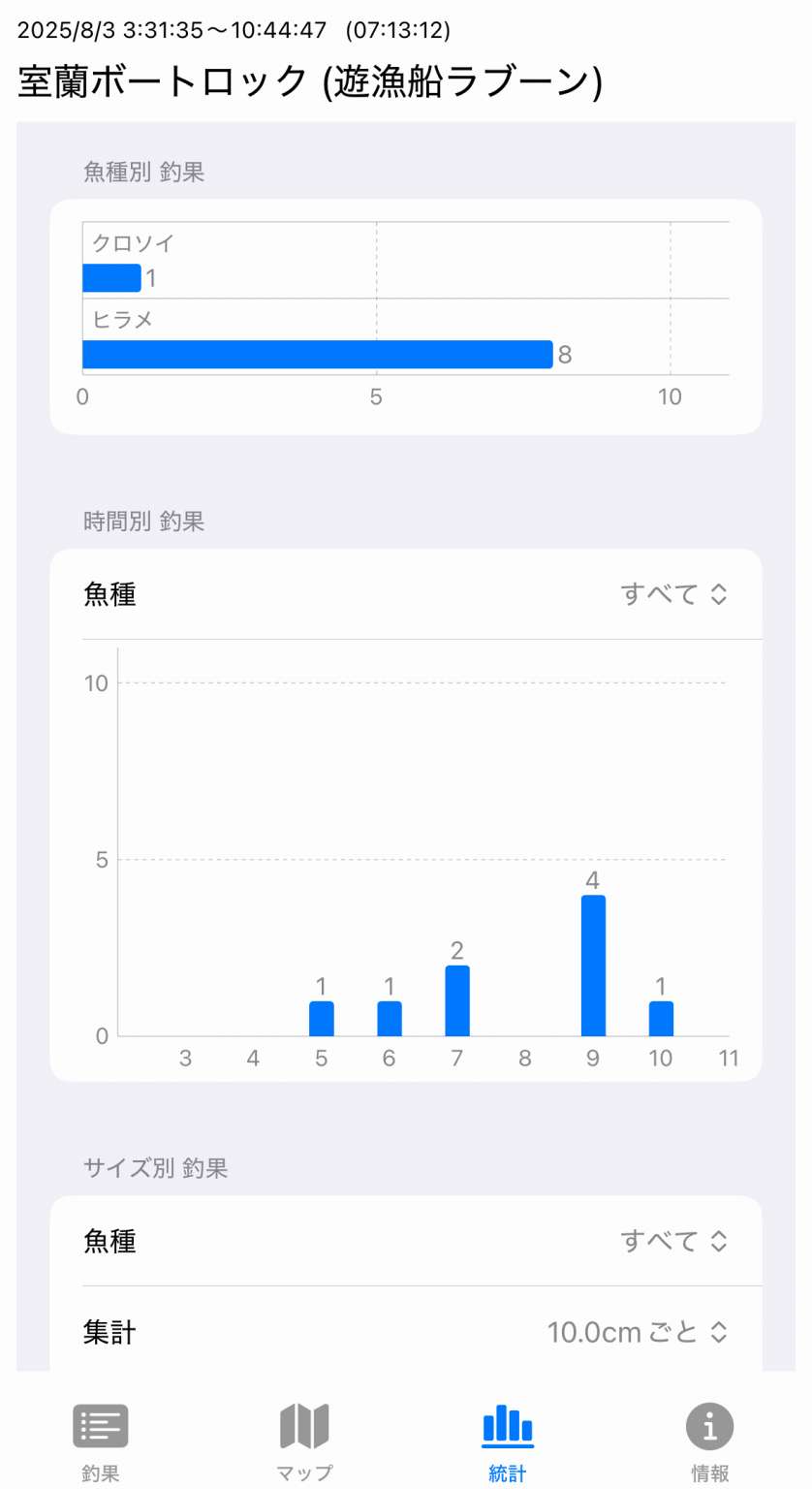Open 魚種 dropdown under サイズ別 釣果
The height and width of the screenshot is (1489, 812).
[x=674, y=1241]
